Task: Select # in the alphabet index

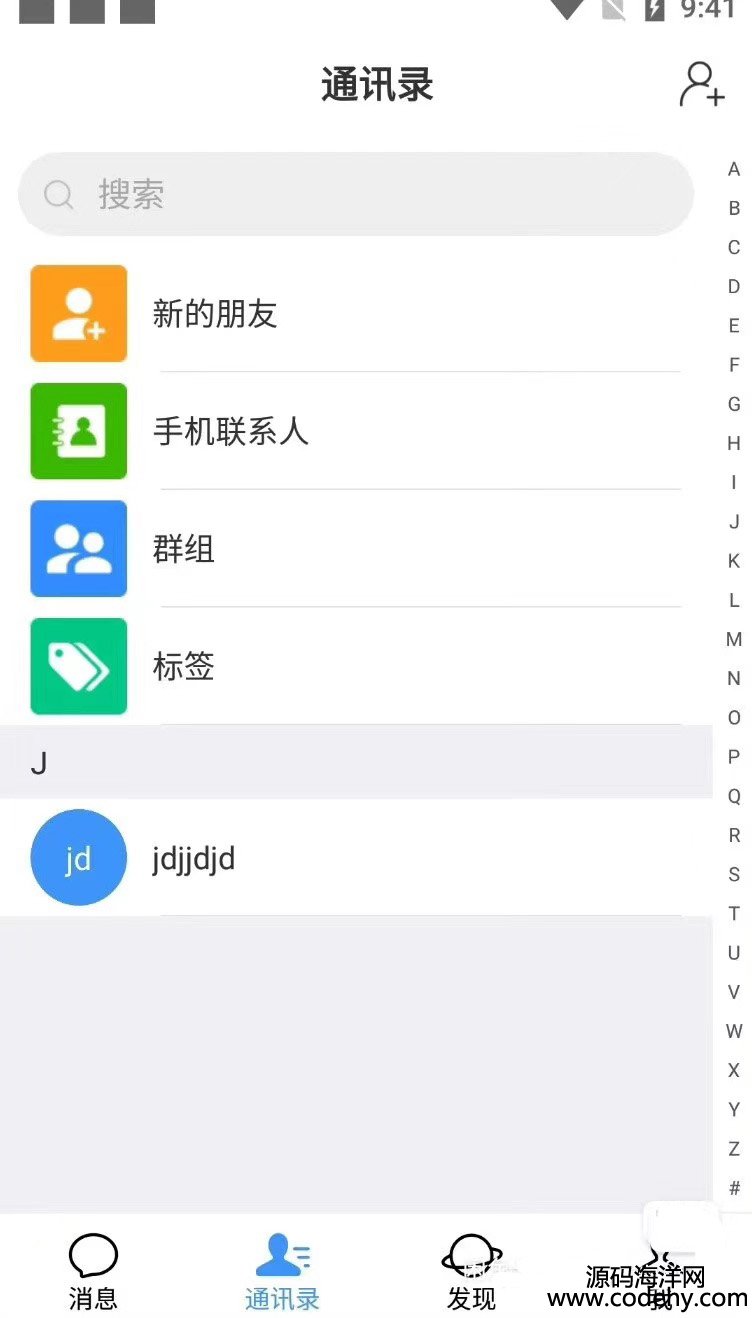Action: [734, 1188]
